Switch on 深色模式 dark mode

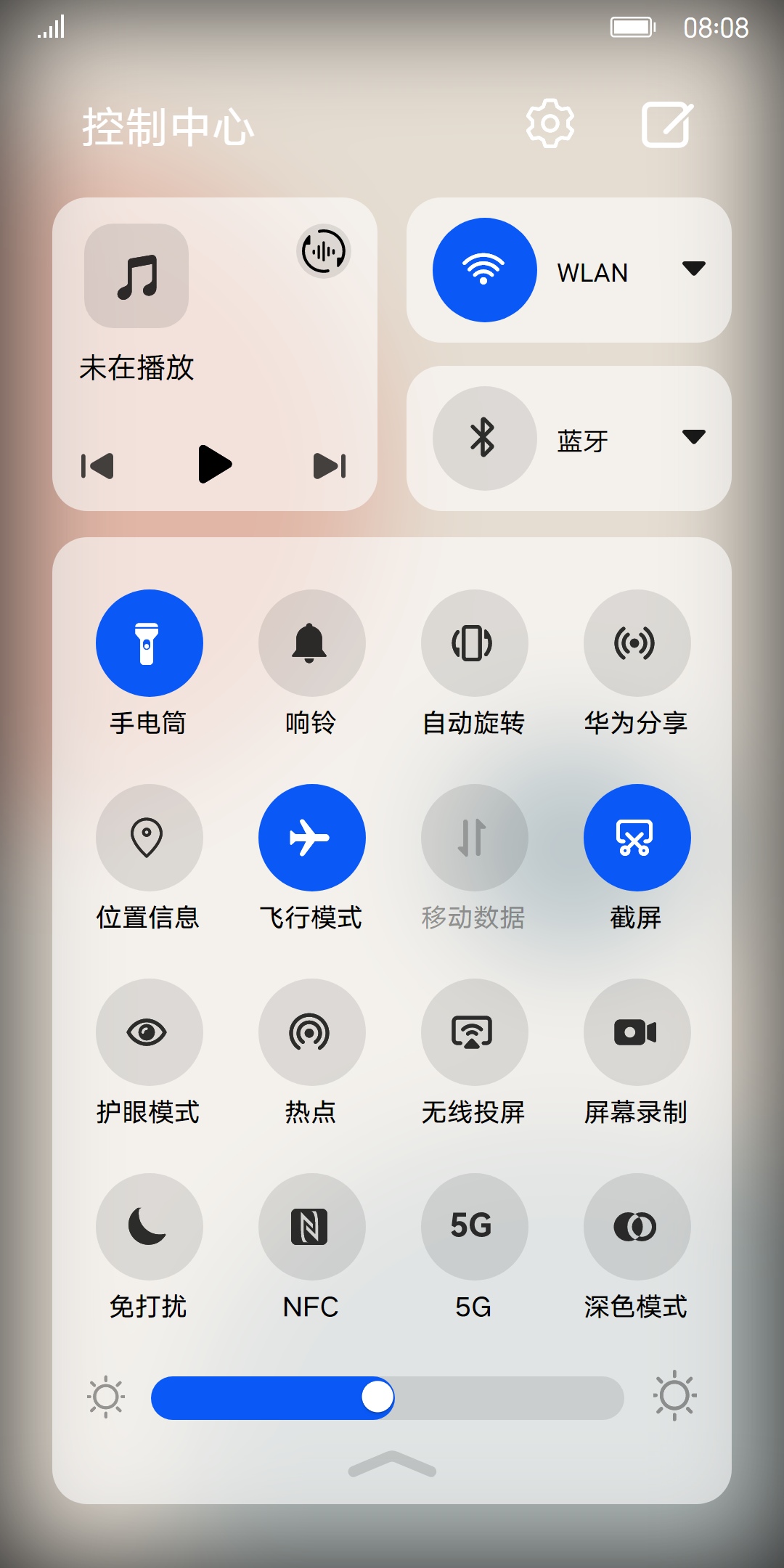pos(637,1227)
